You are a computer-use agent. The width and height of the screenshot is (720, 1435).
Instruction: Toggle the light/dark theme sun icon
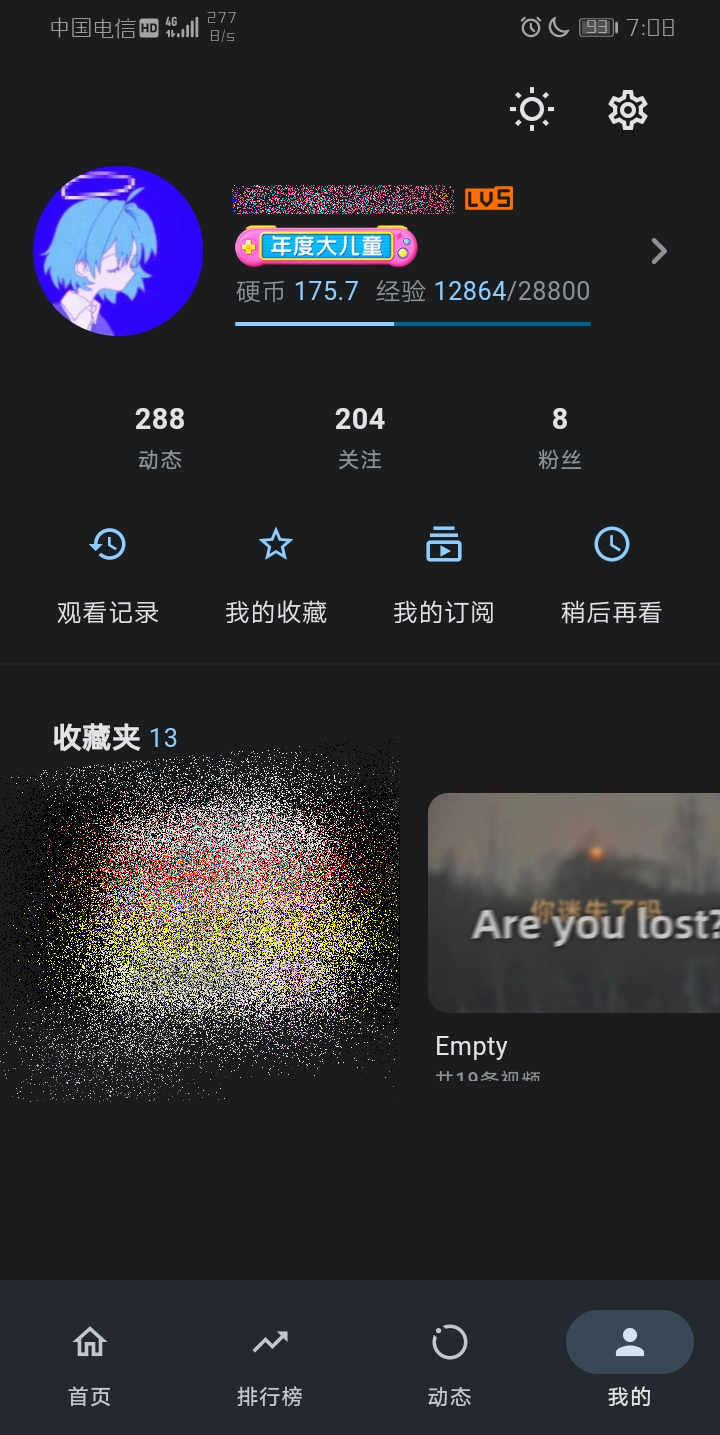click(x=531, y=109)
